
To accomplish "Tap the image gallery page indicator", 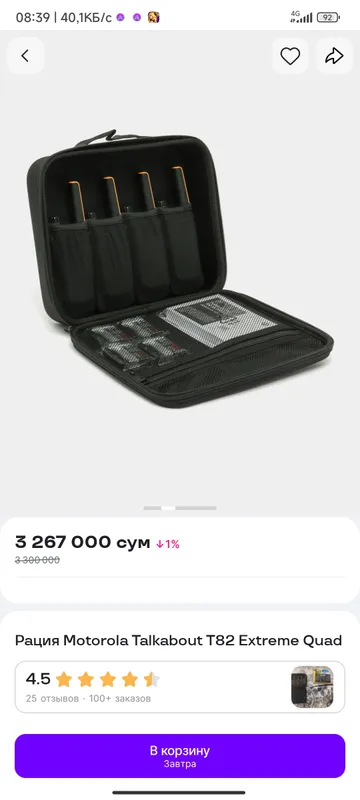I will [180, 508].
